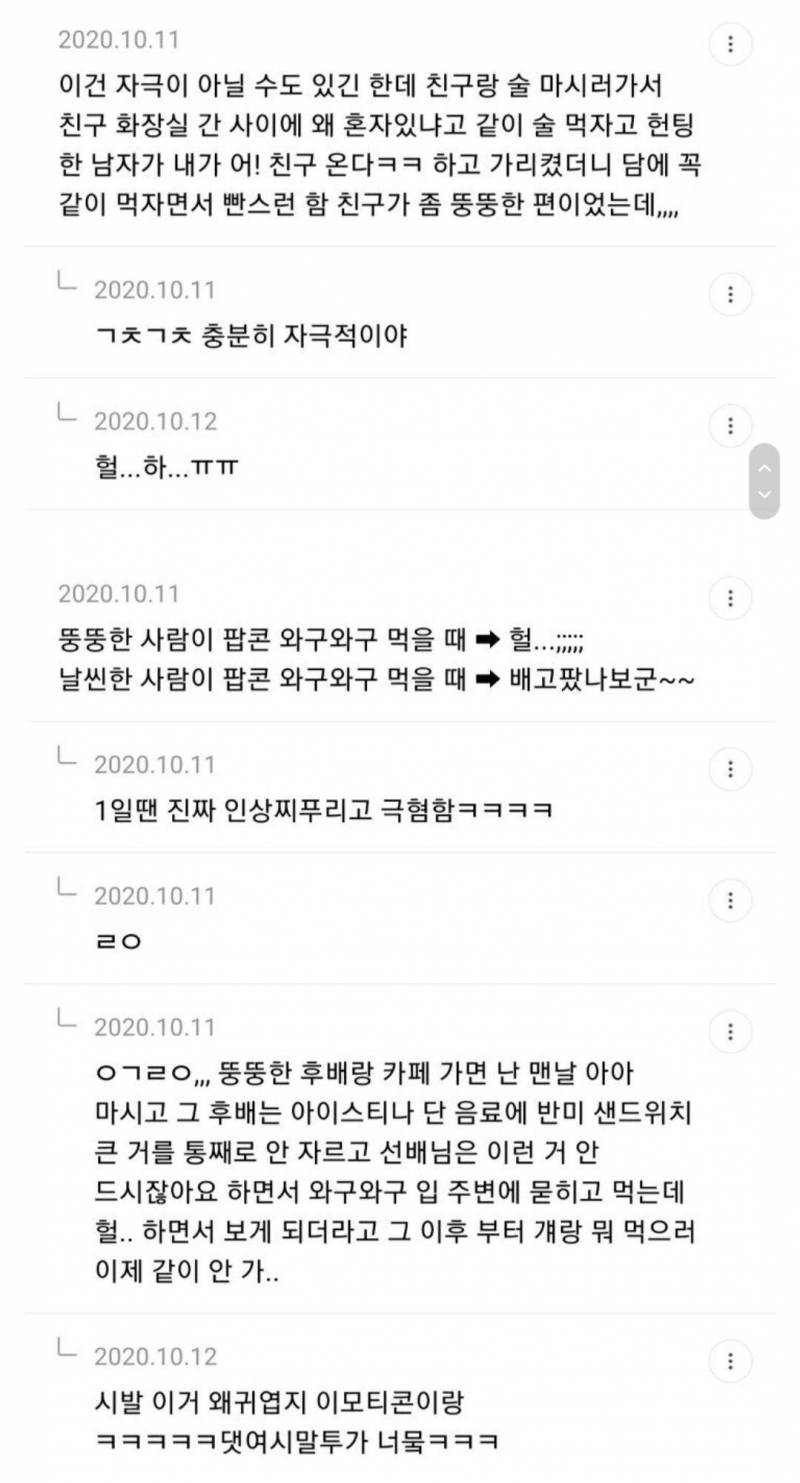Open the options menu beside the "ㄹㅇ" reply
Screen dimensions: 800x1483
(731, 900)
